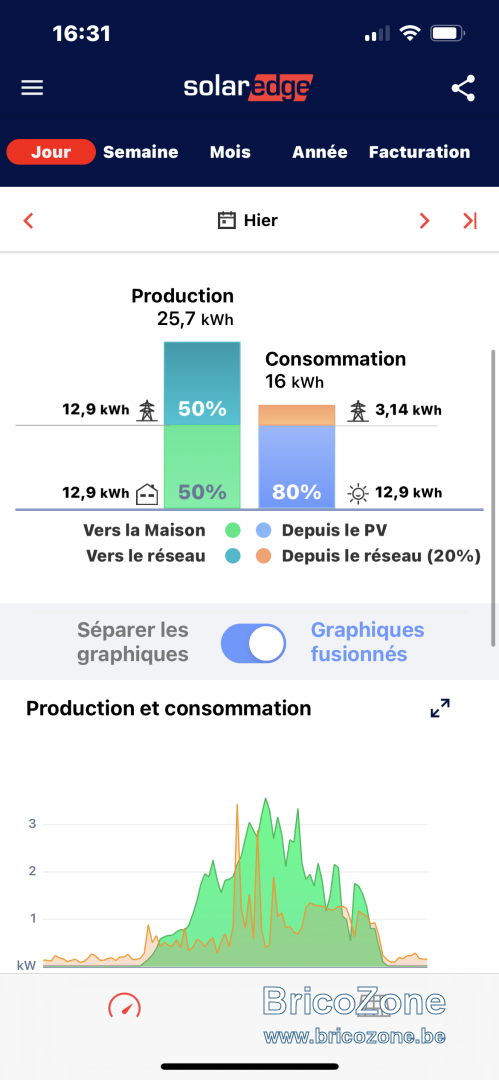Go to the next day
Screen dimensions: 499x1080
425,220
